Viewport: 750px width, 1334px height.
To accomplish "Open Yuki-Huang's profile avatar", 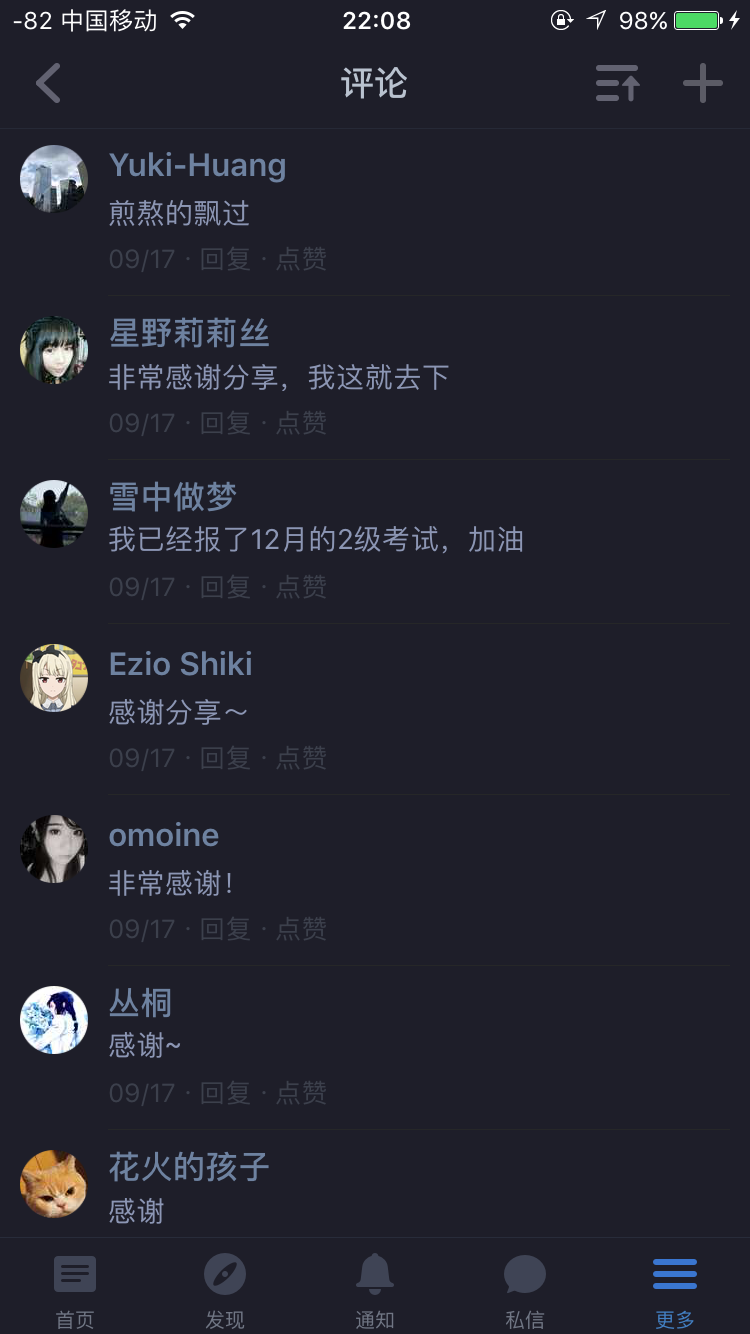I will pyautogui.click(x=54, y=179).
